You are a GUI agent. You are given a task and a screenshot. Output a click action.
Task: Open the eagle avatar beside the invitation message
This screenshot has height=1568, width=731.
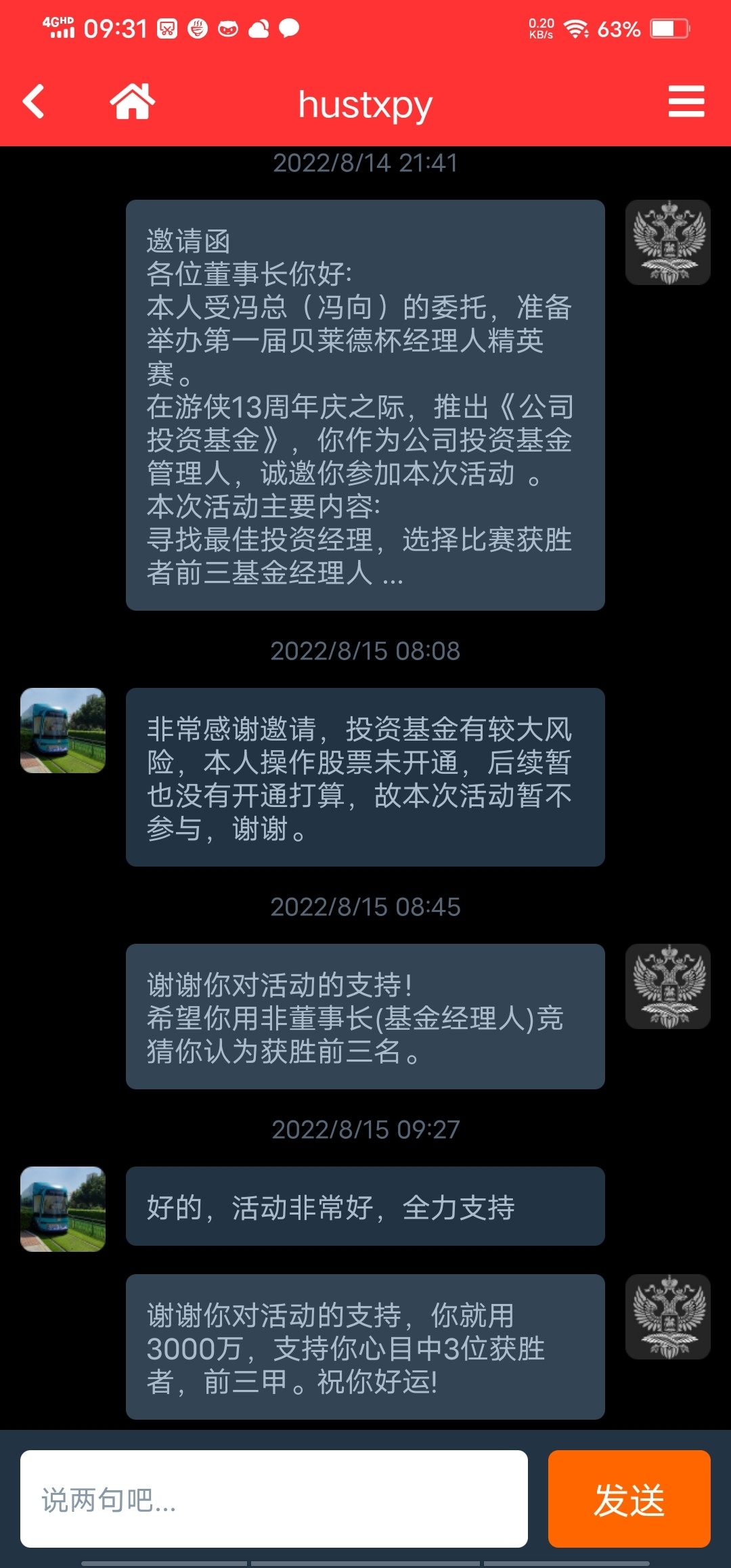tap(668, 242)
